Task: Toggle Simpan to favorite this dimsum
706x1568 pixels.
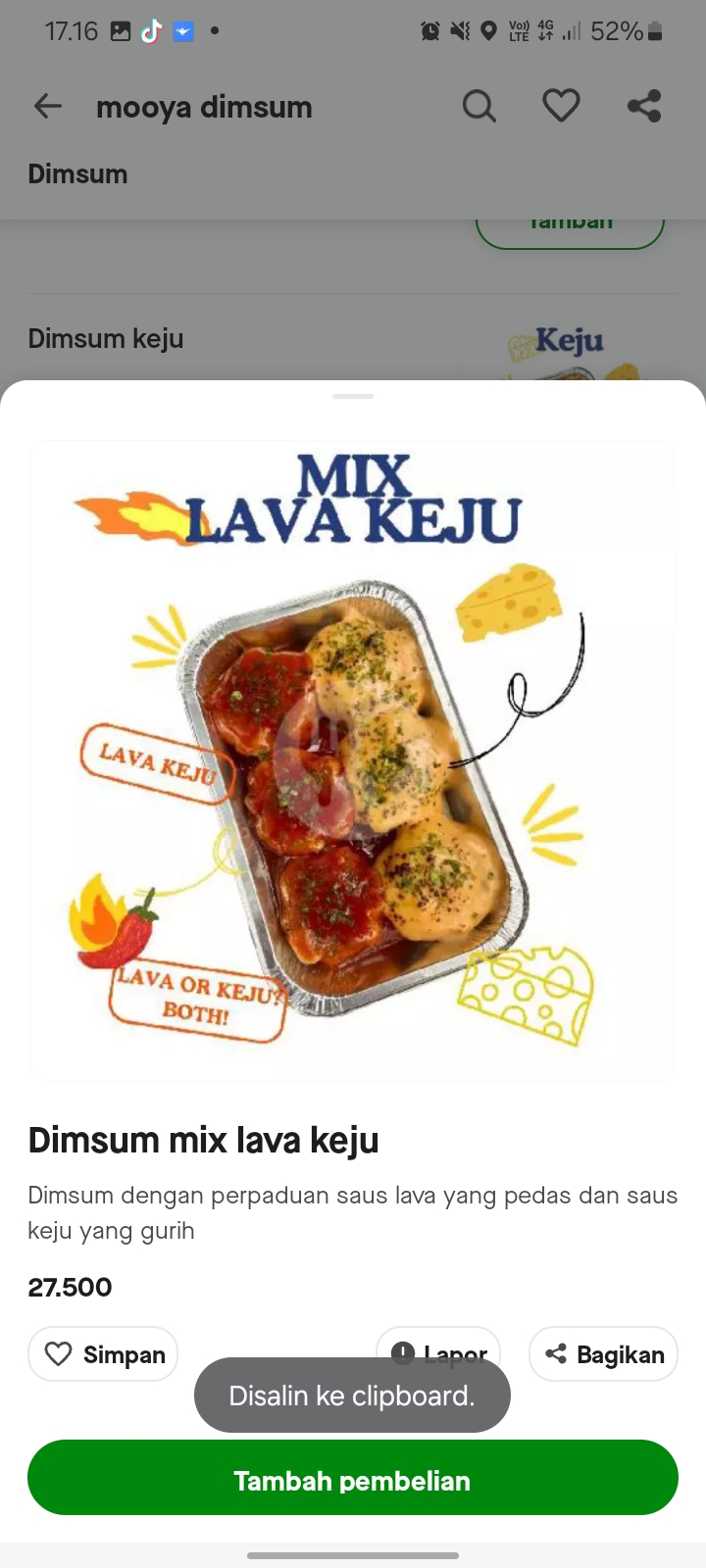Action: click(x=102, y=1353)
